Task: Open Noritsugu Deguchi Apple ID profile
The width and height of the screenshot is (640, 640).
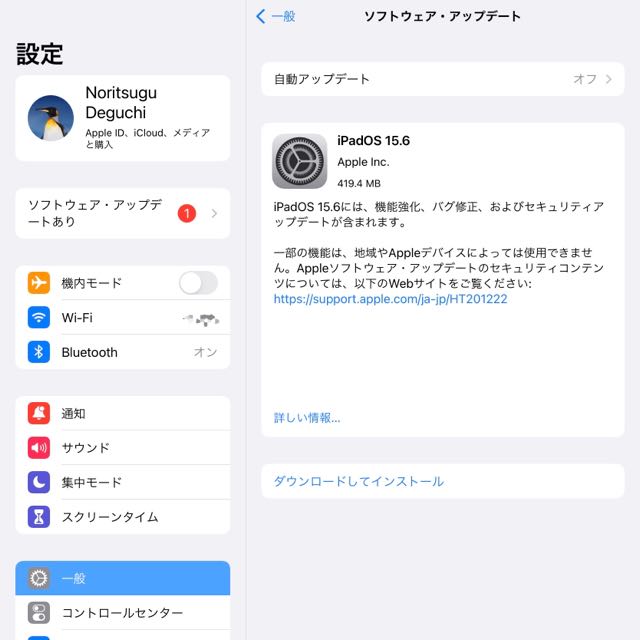Action: coord(122,118)
